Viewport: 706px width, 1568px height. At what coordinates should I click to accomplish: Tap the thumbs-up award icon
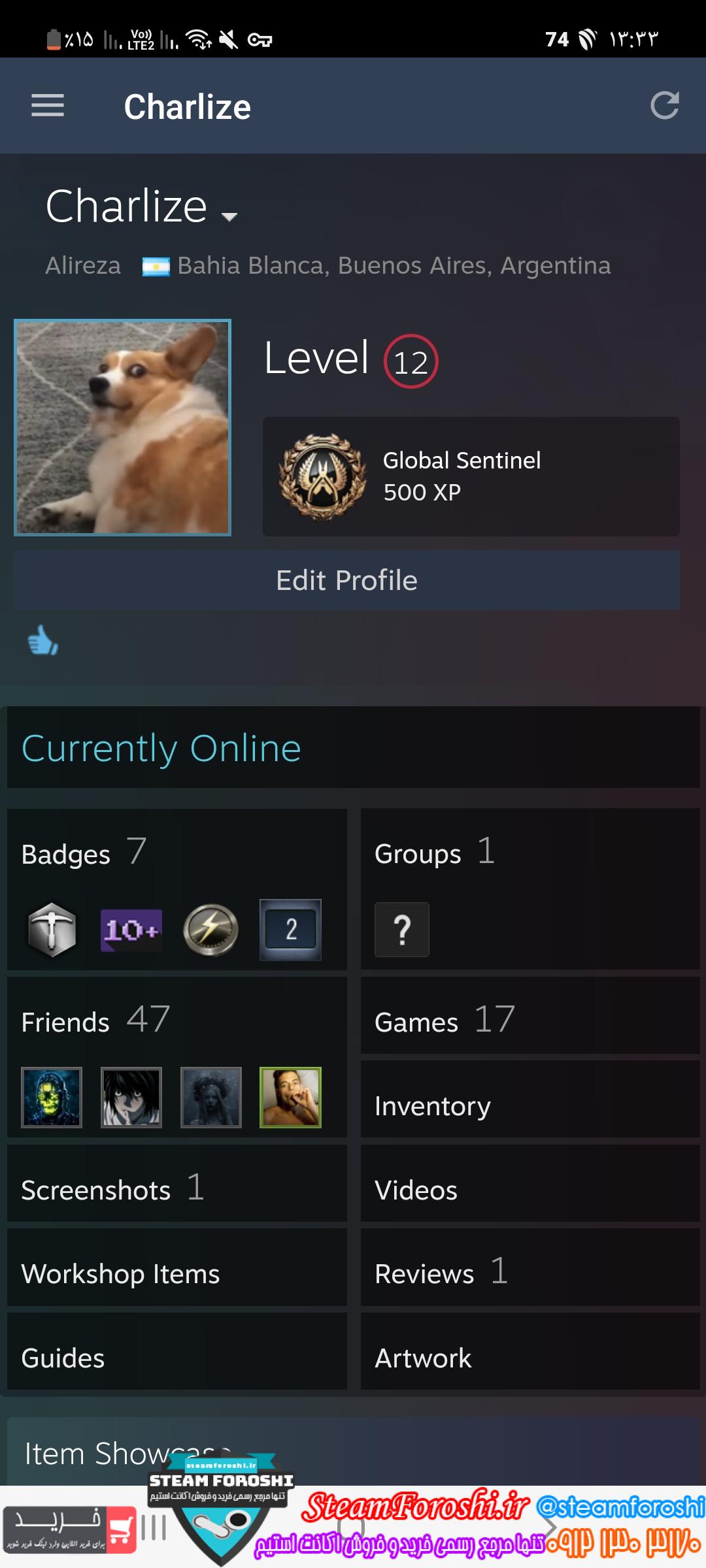pos(43,640)
